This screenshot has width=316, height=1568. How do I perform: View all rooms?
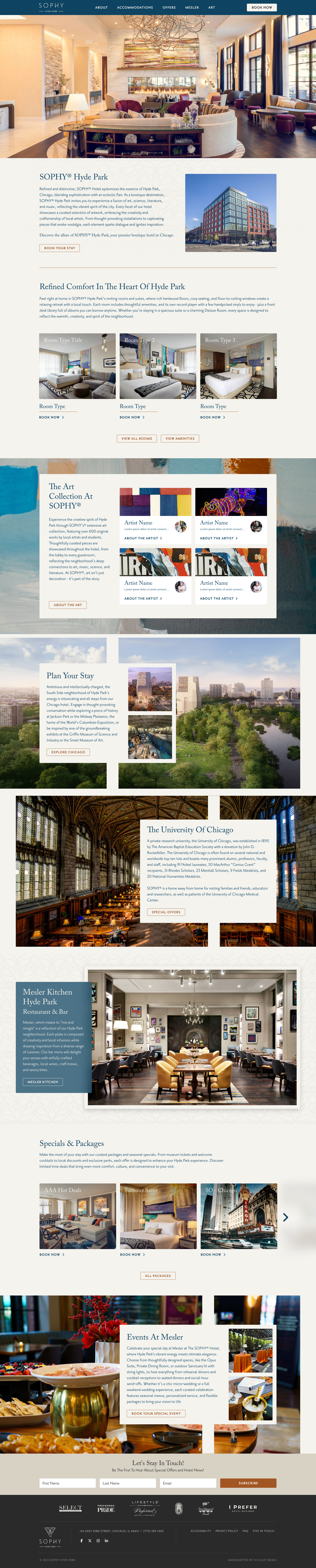click(137, 438)
